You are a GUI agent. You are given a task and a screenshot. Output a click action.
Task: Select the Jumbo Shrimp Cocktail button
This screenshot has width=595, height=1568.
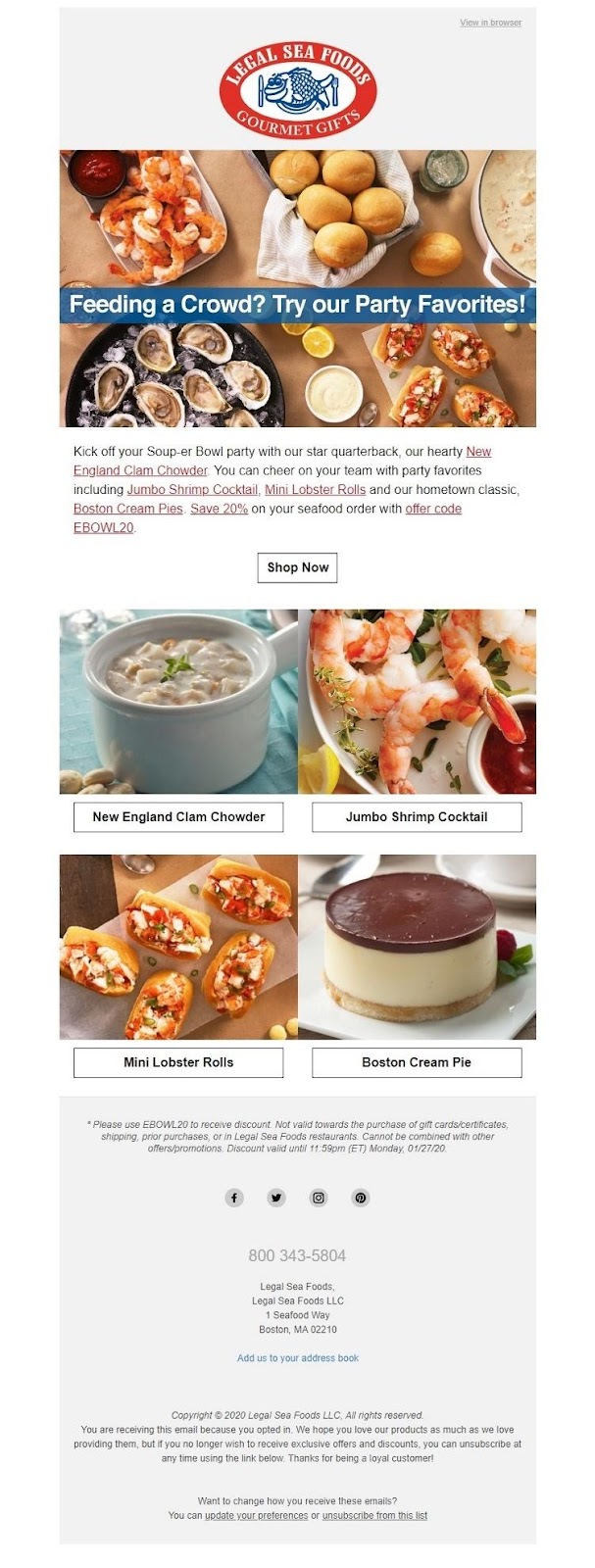point(417,816)
